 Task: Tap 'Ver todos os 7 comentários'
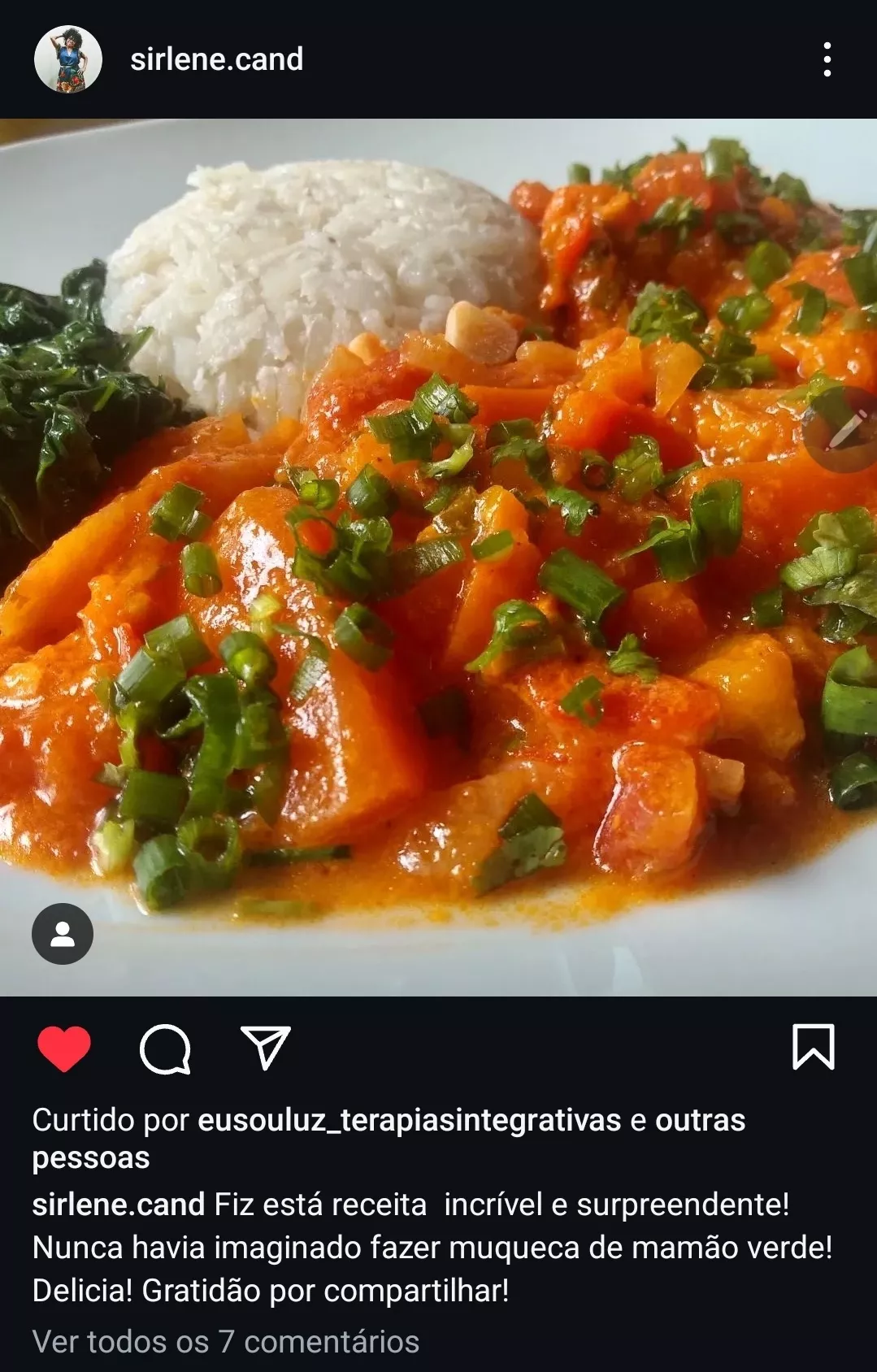pyautogui.click(x=226, y=1342)
